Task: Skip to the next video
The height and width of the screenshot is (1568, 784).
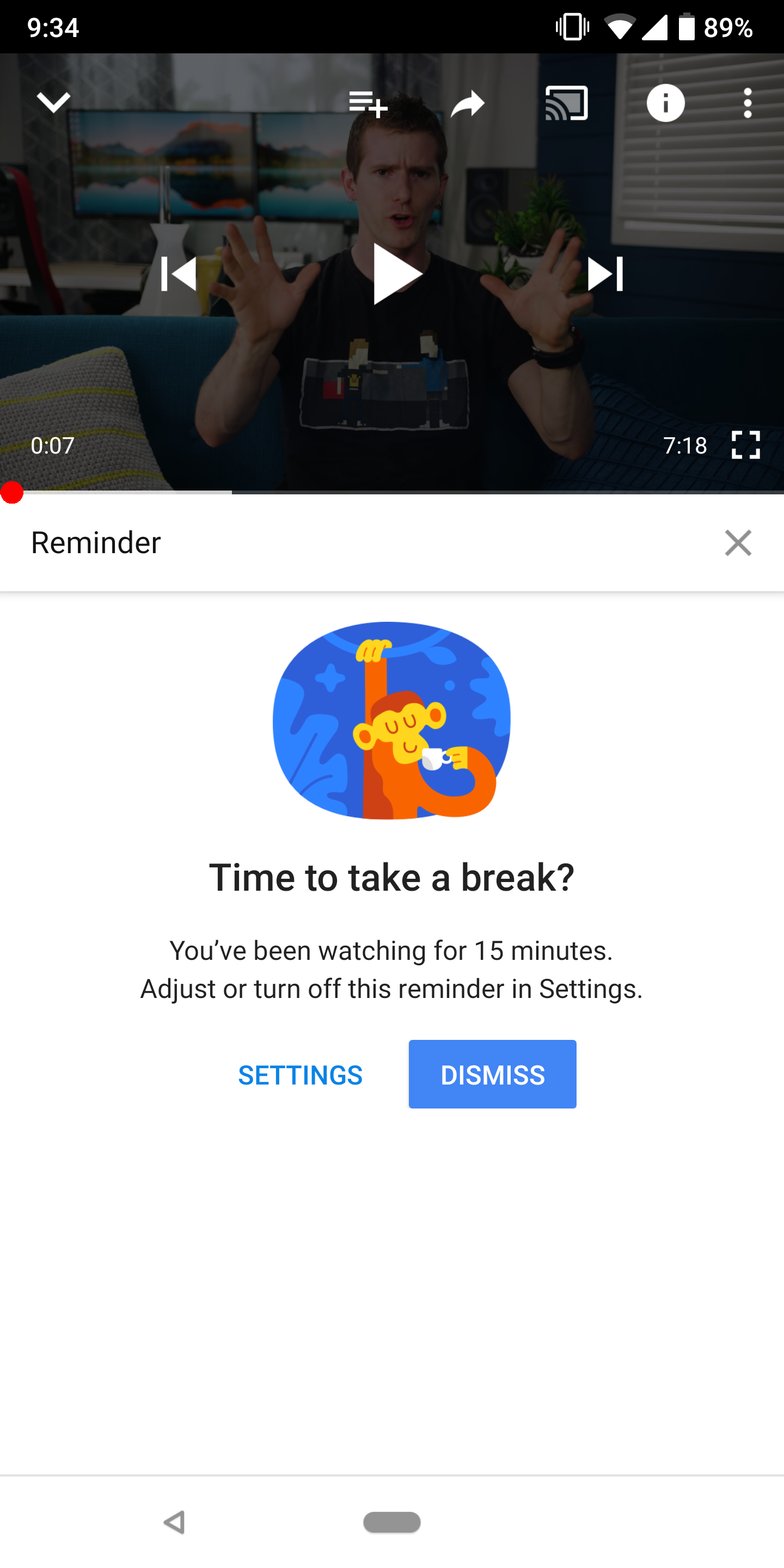Action: pos(605,274)
